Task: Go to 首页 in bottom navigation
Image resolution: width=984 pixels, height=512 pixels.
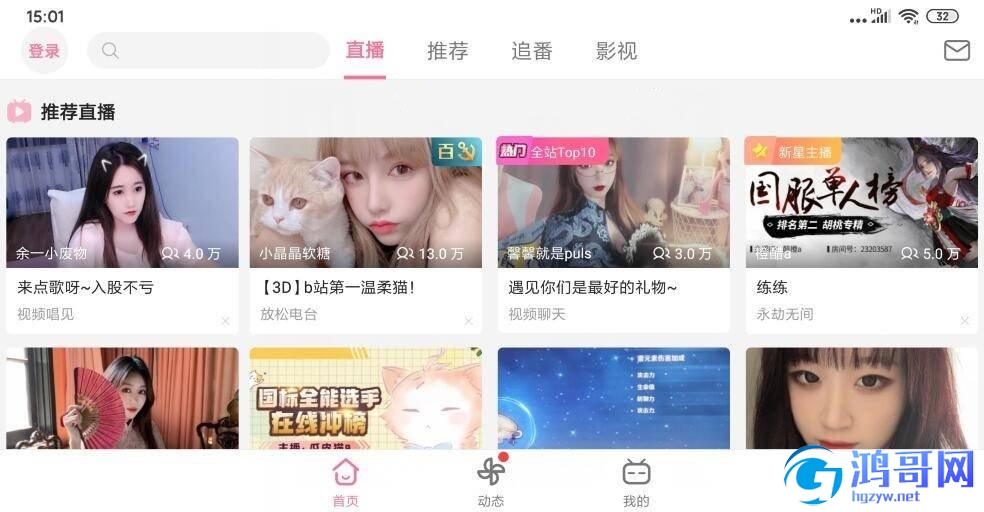Action: (x=345, y=482)
